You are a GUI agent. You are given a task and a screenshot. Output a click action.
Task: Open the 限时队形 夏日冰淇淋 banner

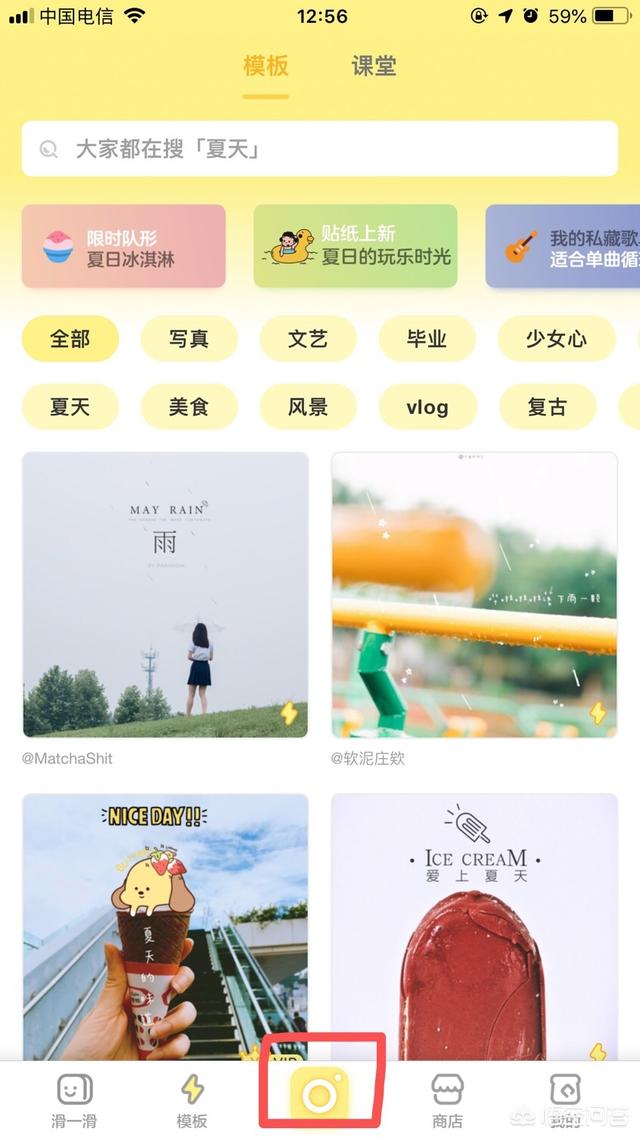point(124,246)
